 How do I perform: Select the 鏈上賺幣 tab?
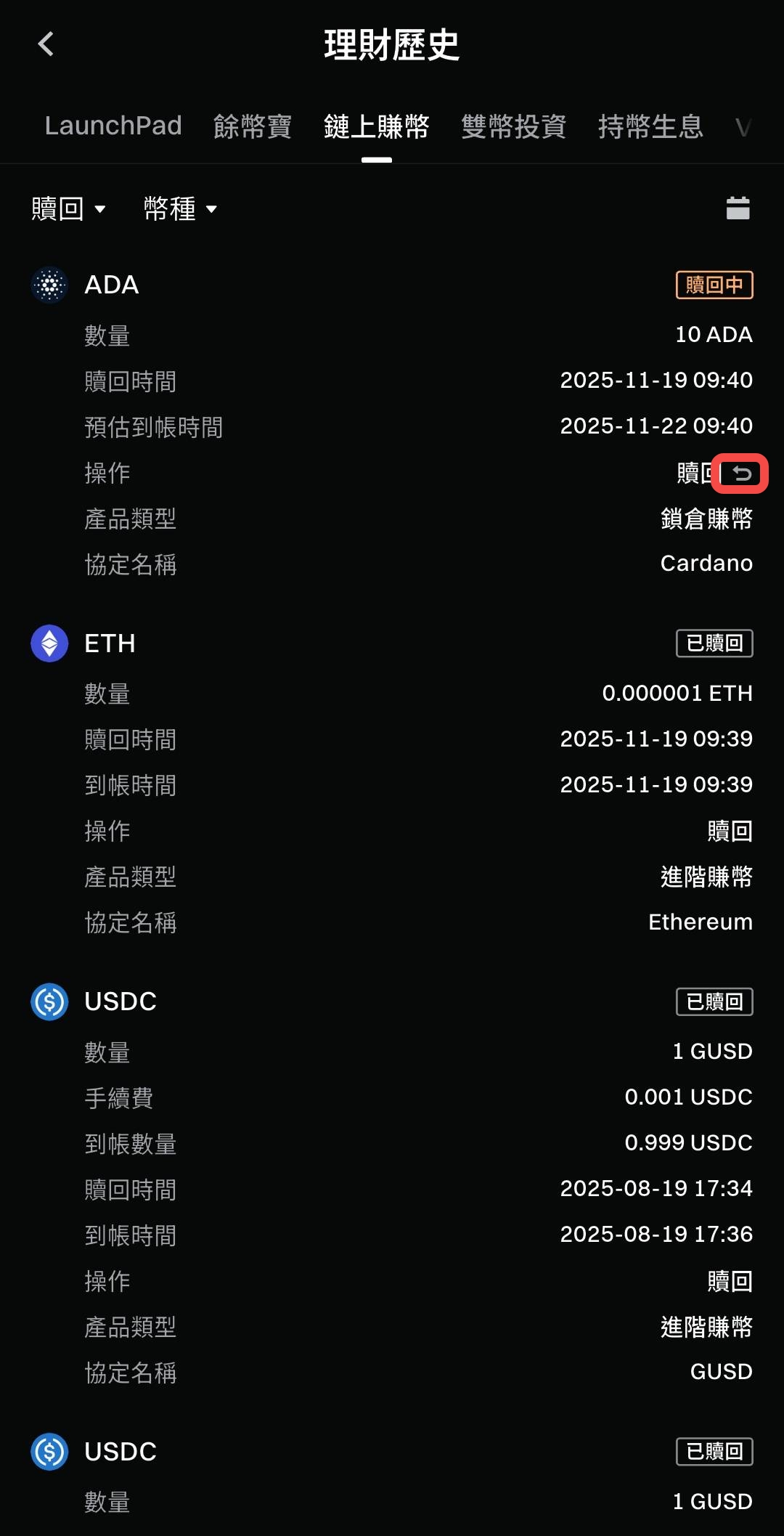coord(376,126)
